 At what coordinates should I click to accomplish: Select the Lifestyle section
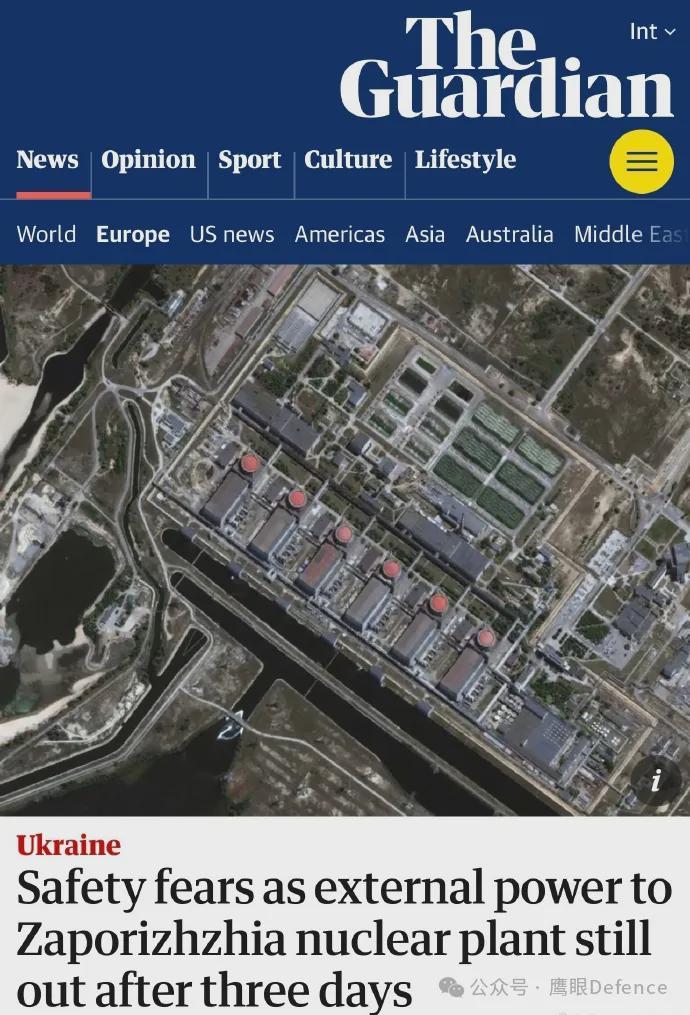coord(465,160)
